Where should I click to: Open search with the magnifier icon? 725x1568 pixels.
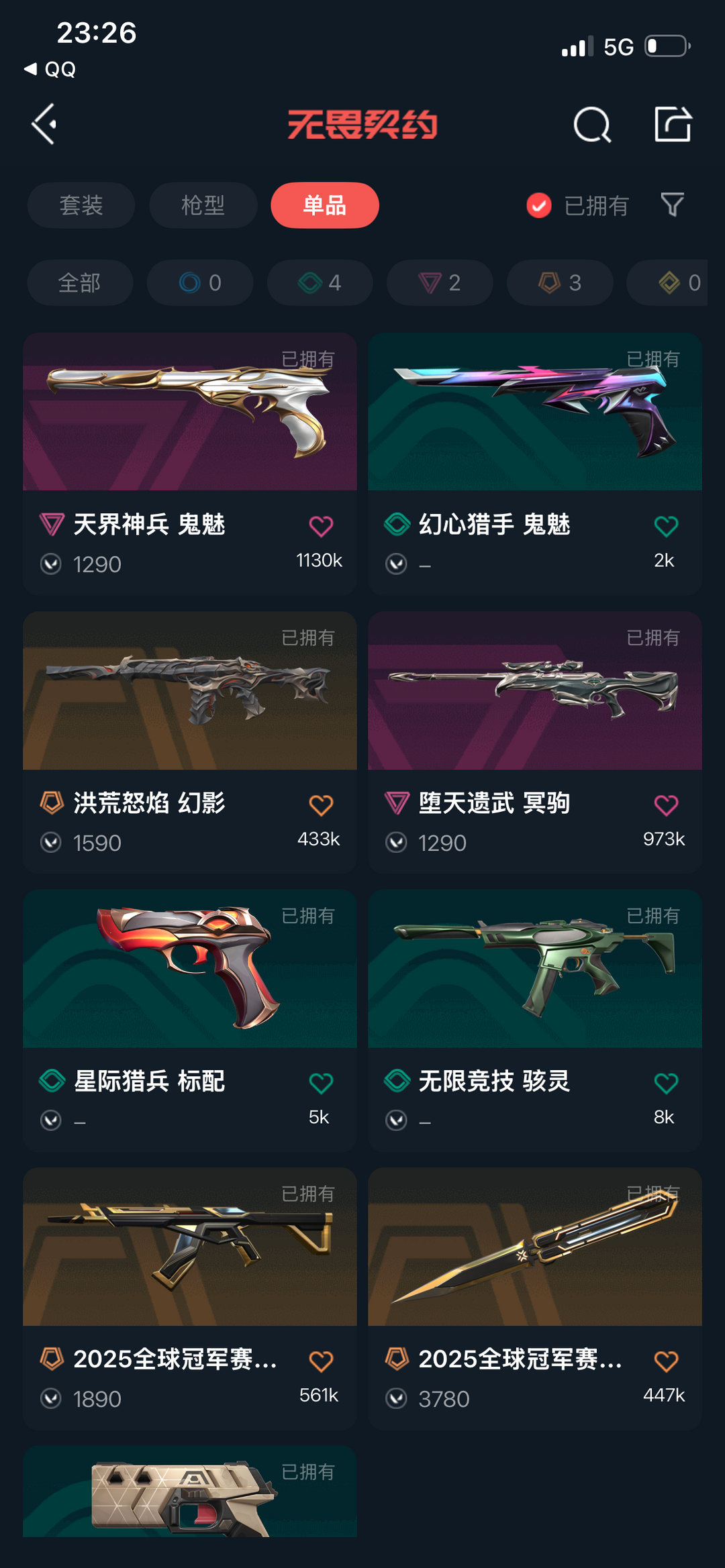592,125
